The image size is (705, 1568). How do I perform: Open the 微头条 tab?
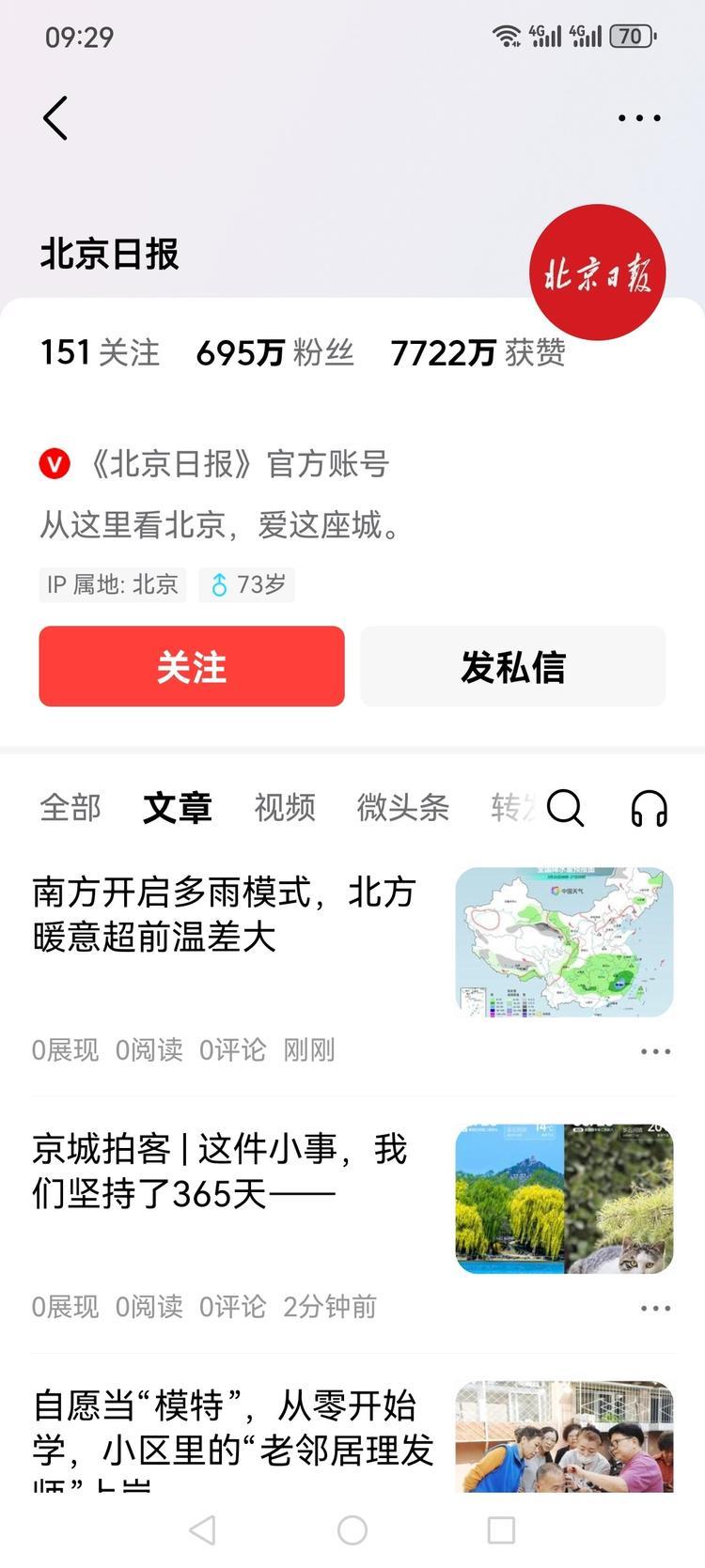tap(402, 807)
